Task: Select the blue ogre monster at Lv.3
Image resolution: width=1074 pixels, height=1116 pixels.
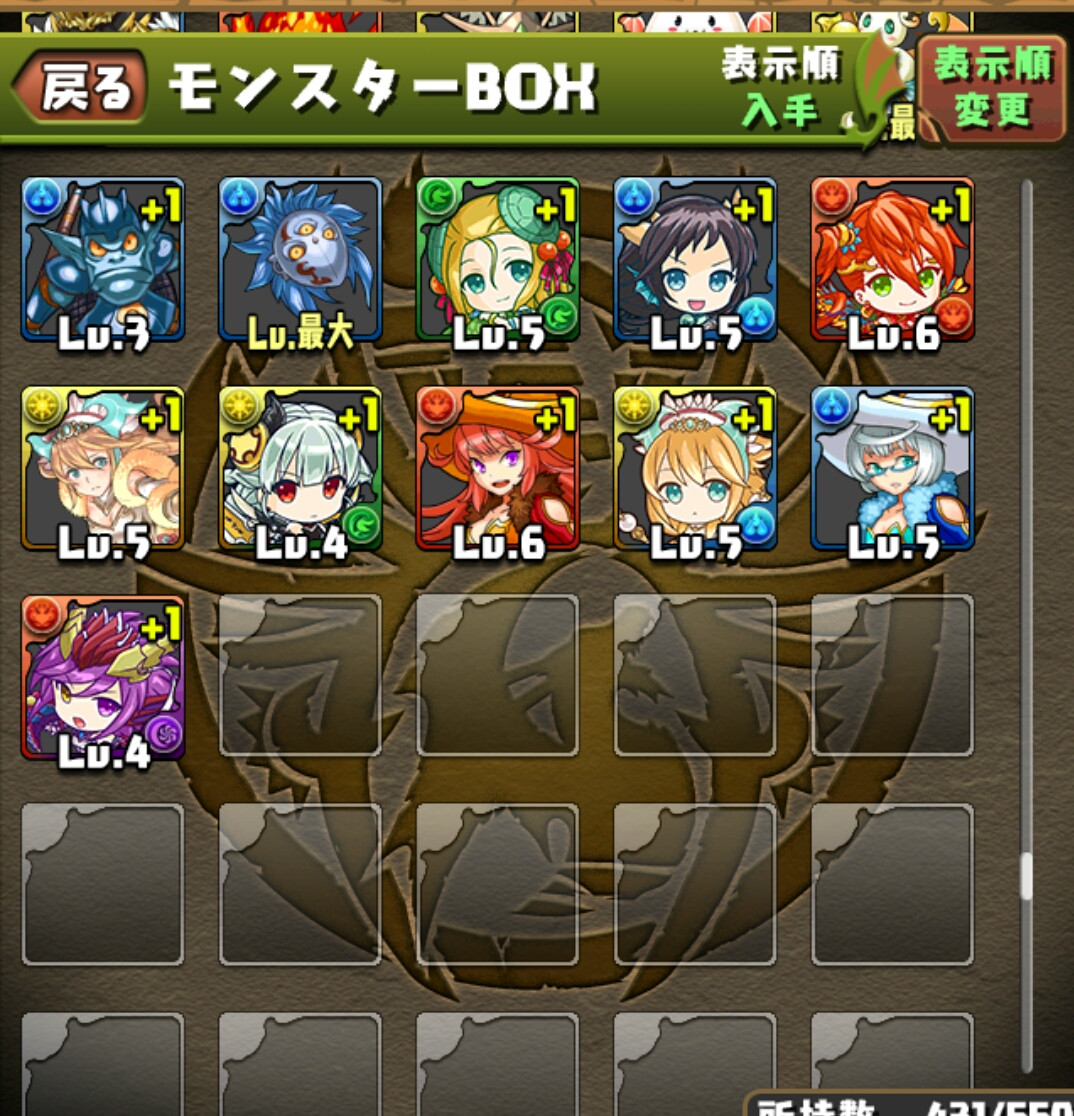Action: point(103,260)
